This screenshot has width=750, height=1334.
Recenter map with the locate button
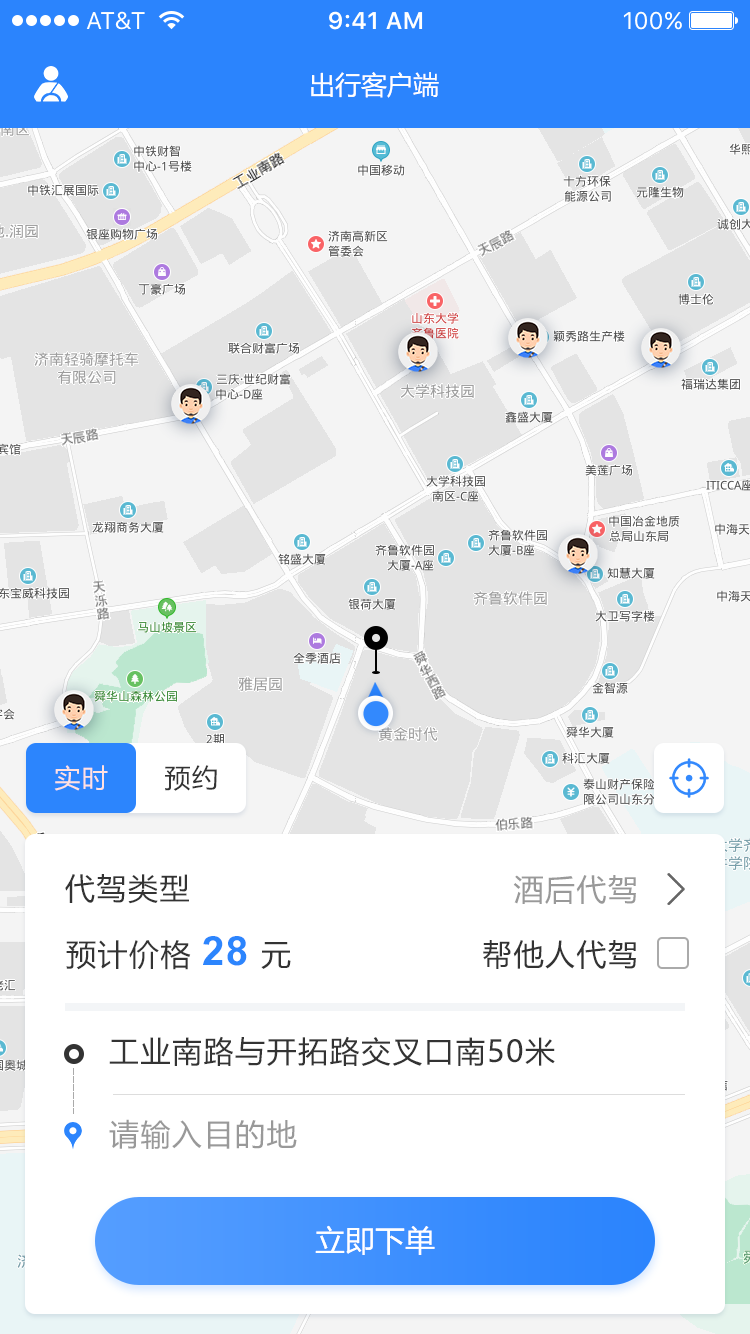(689, 778)
